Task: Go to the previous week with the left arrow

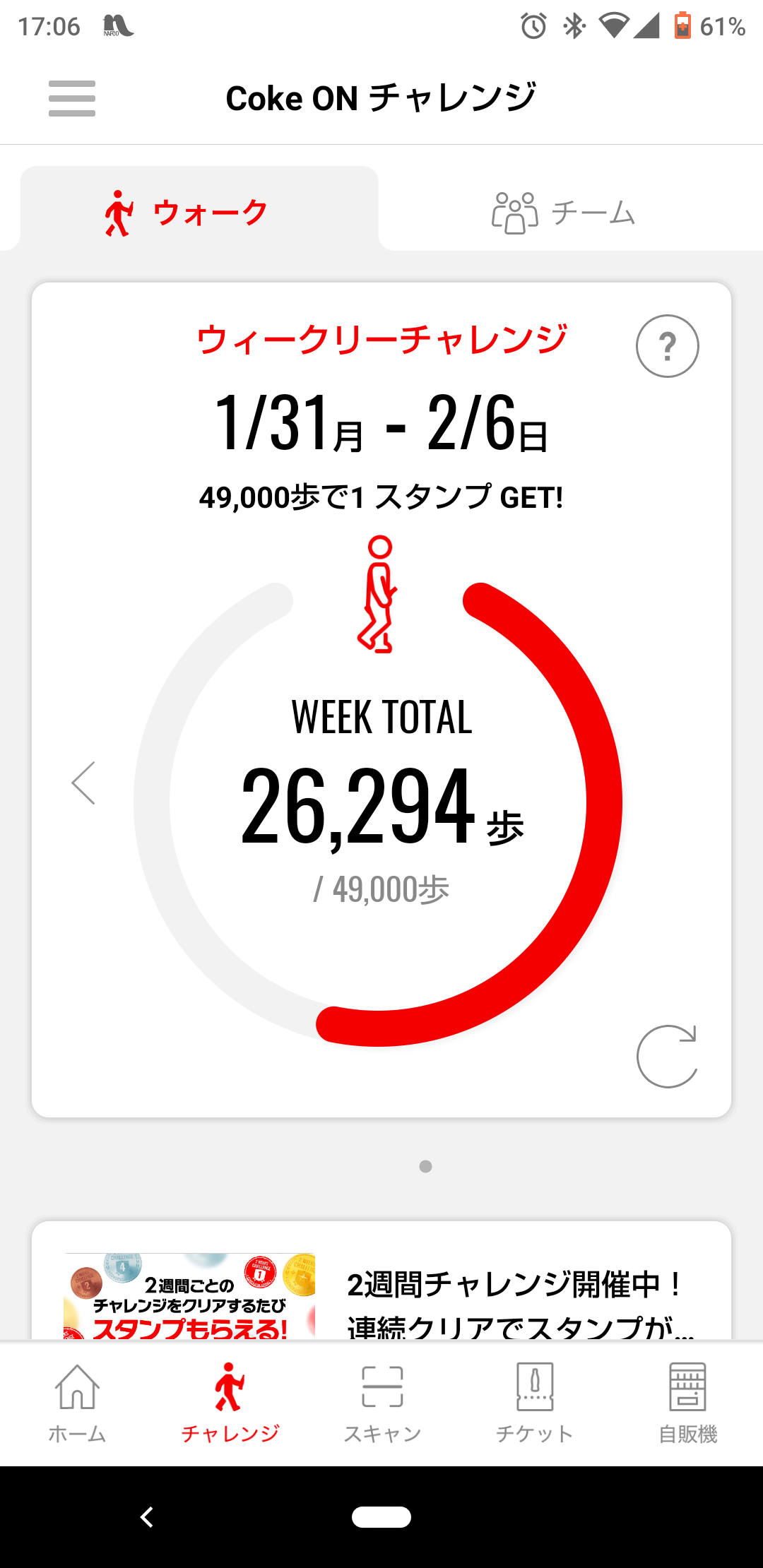Action: [83, 783]
